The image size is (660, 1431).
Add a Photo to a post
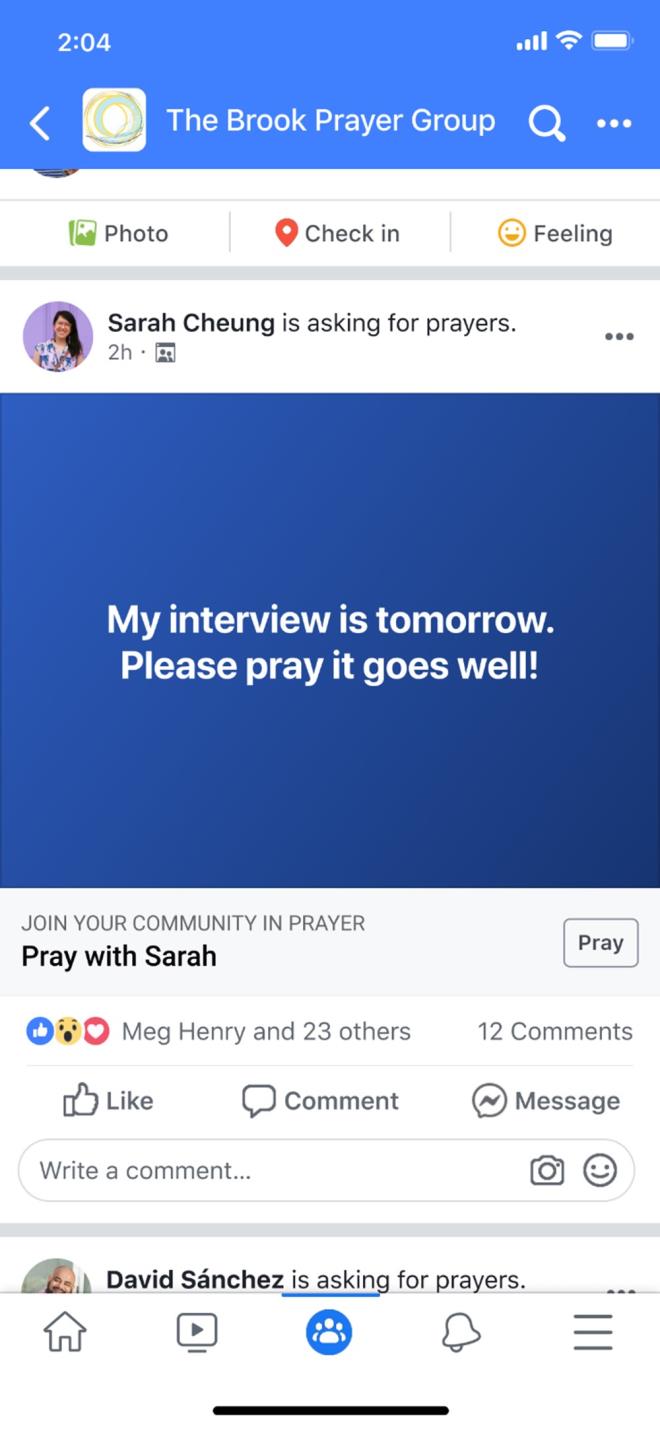[119, 233]
